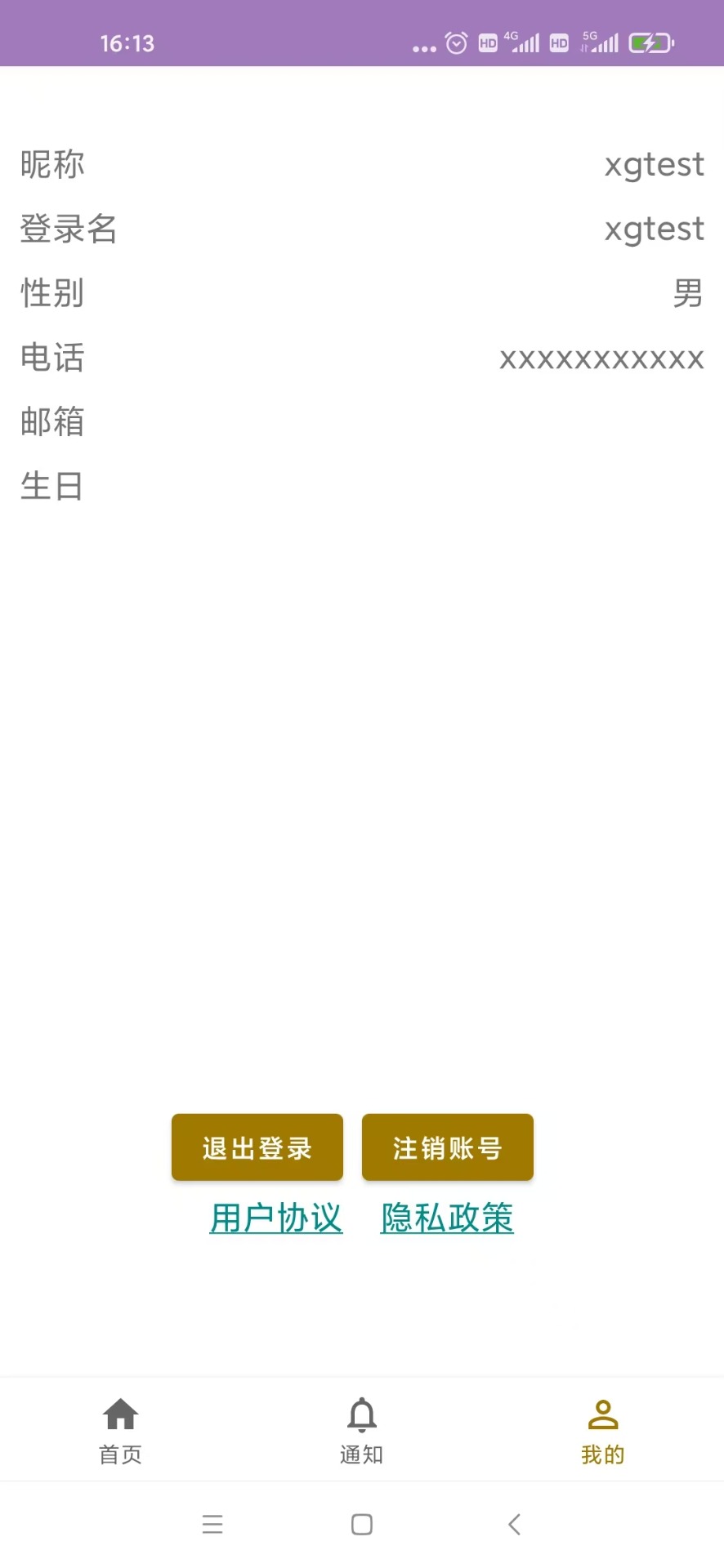724x1568 pixels.
Task: Tap the home icon in bottom navigation
Action: tap(120, 1415)
